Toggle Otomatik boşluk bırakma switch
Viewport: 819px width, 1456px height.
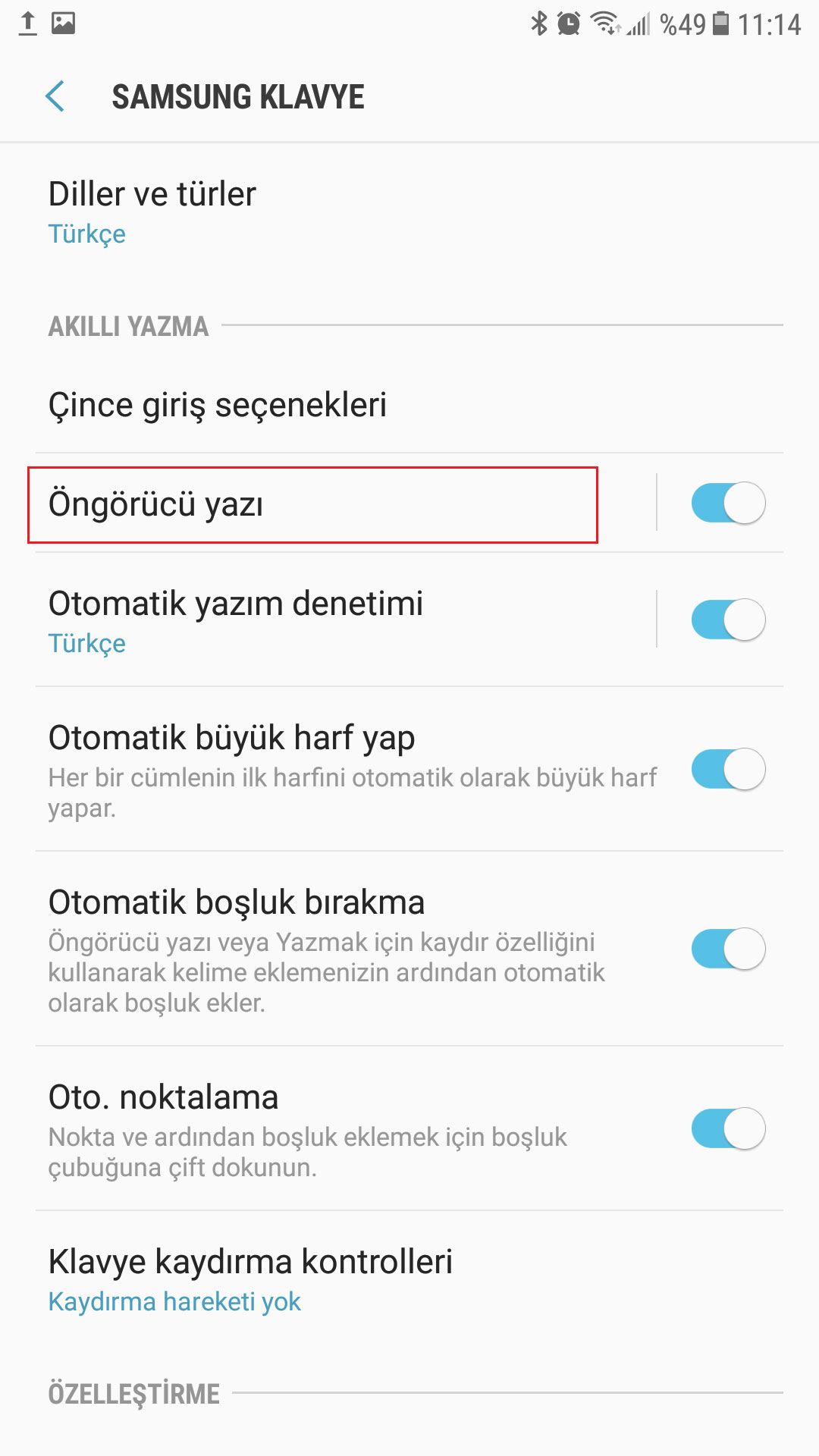[x=728, y=949]
